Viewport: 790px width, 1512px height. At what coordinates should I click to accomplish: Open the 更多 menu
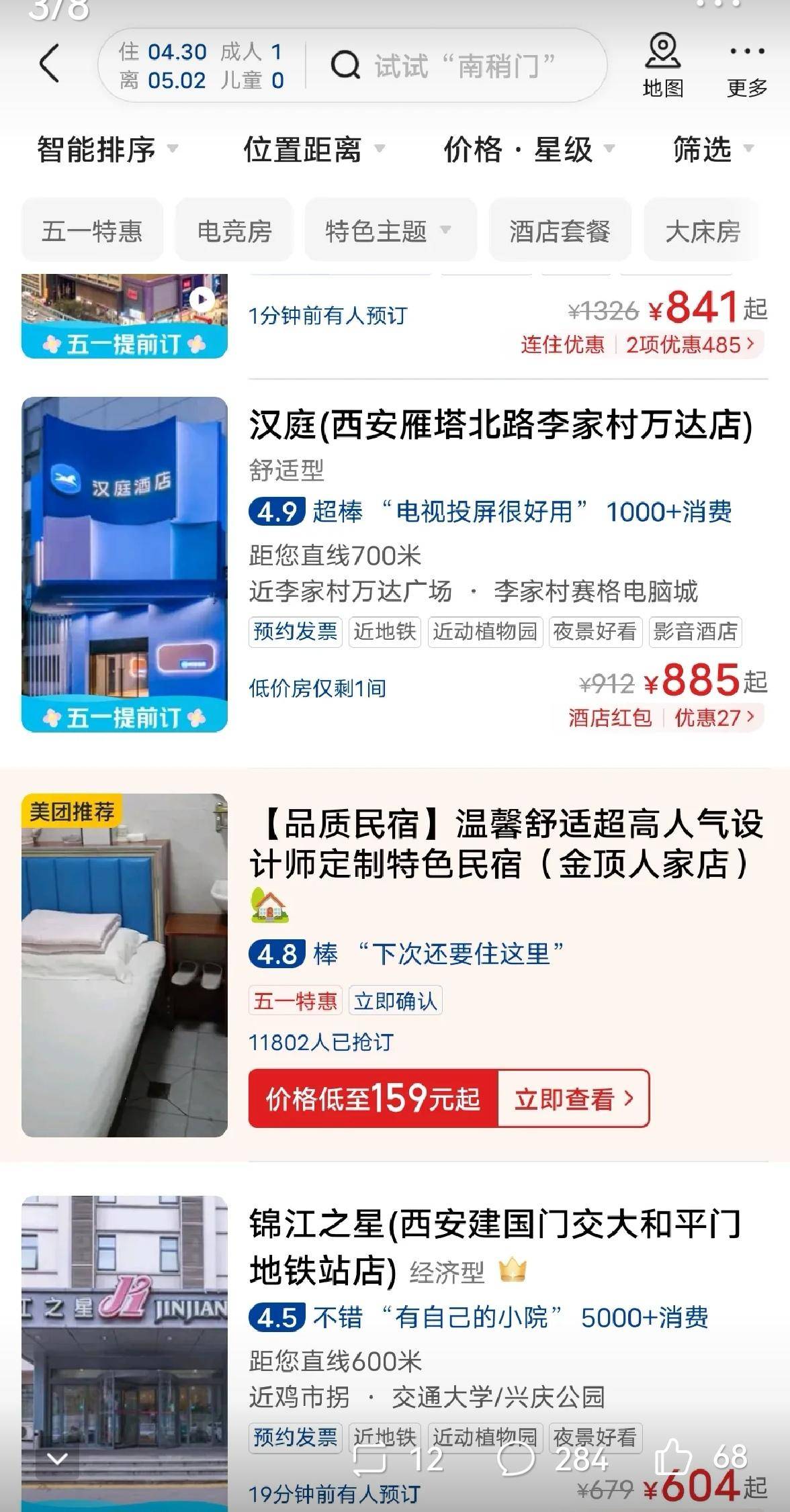pos(746,66)
